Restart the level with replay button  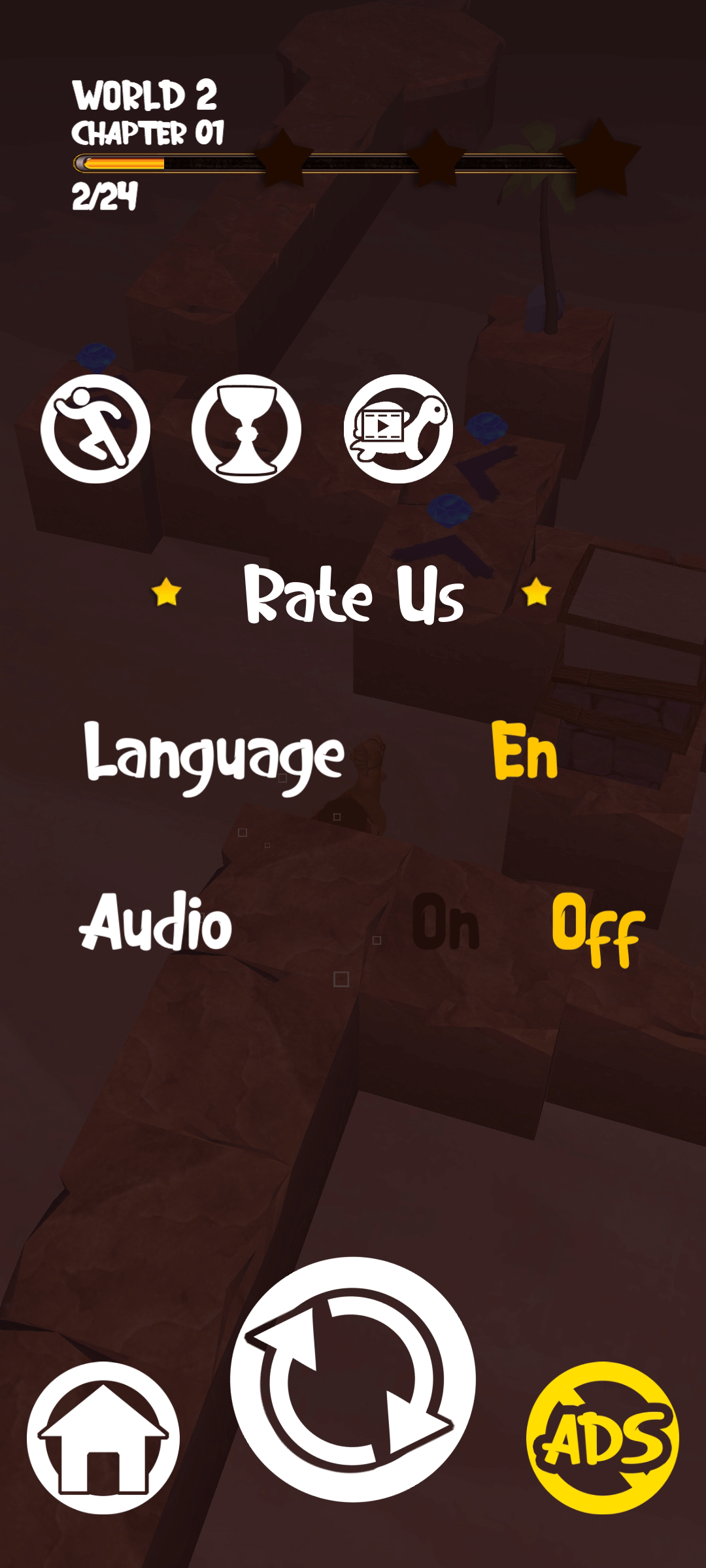click(x=353, y=1379)
